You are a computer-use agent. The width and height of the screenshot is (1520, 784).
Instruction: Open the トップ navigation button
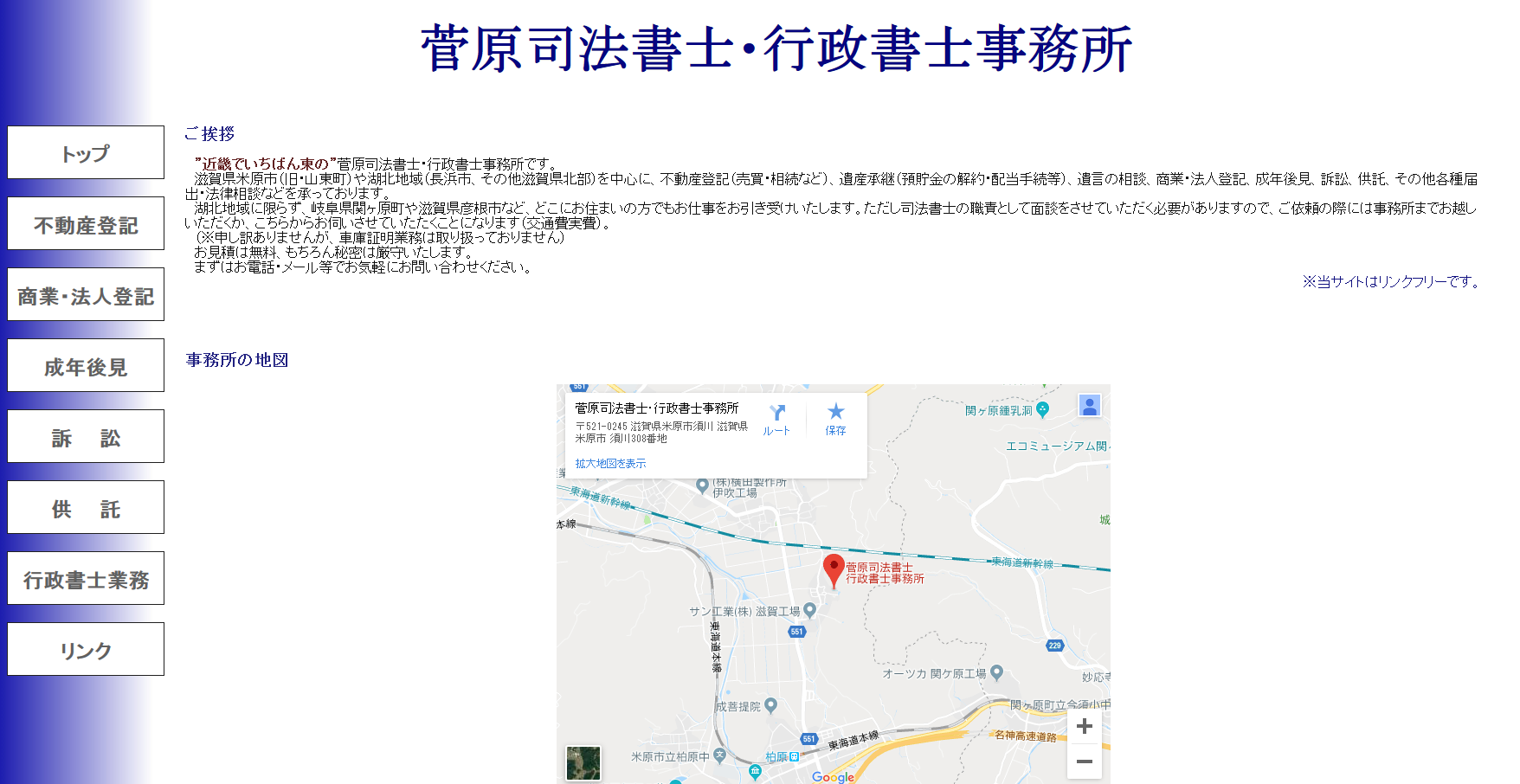coord(86,153)
